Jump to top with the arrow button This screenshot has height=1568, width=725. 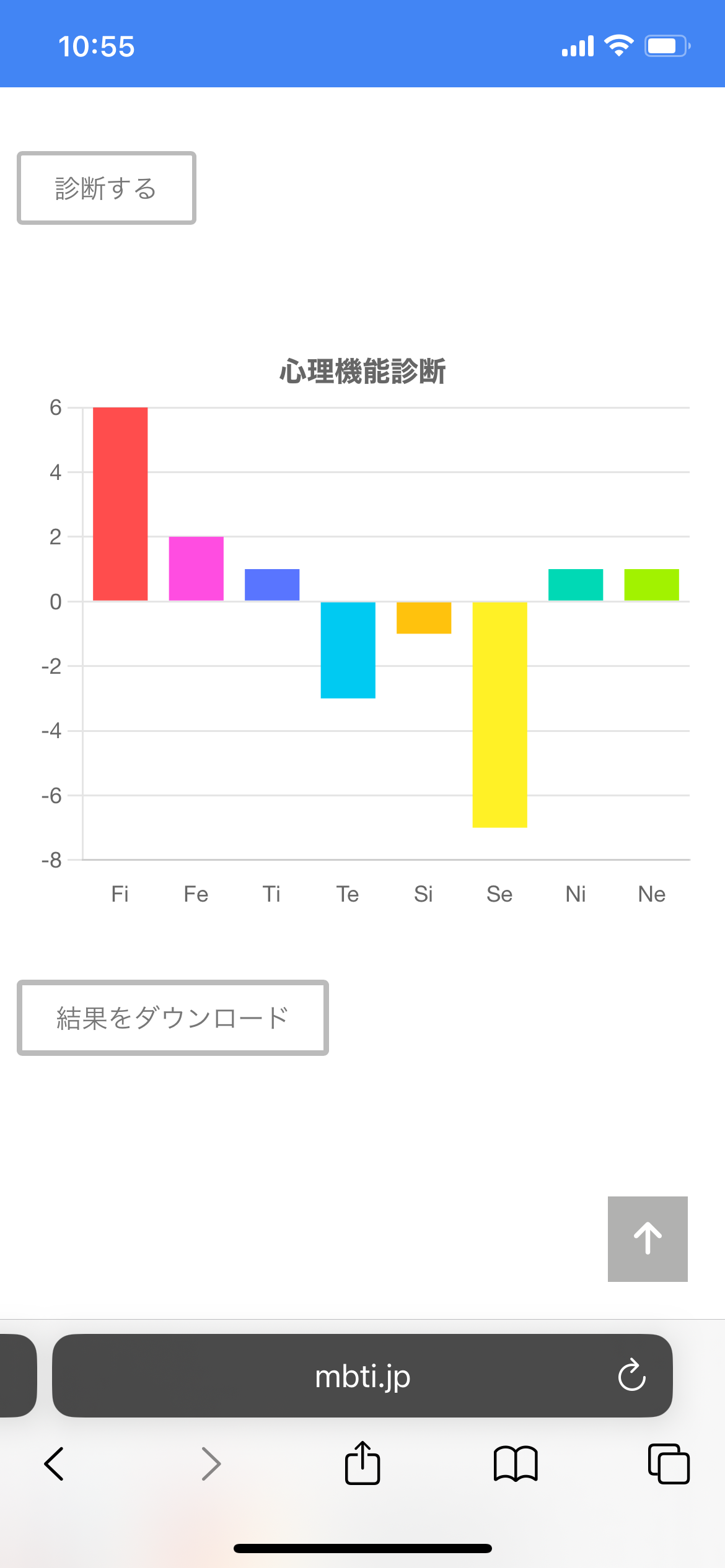coord(648,1239)
